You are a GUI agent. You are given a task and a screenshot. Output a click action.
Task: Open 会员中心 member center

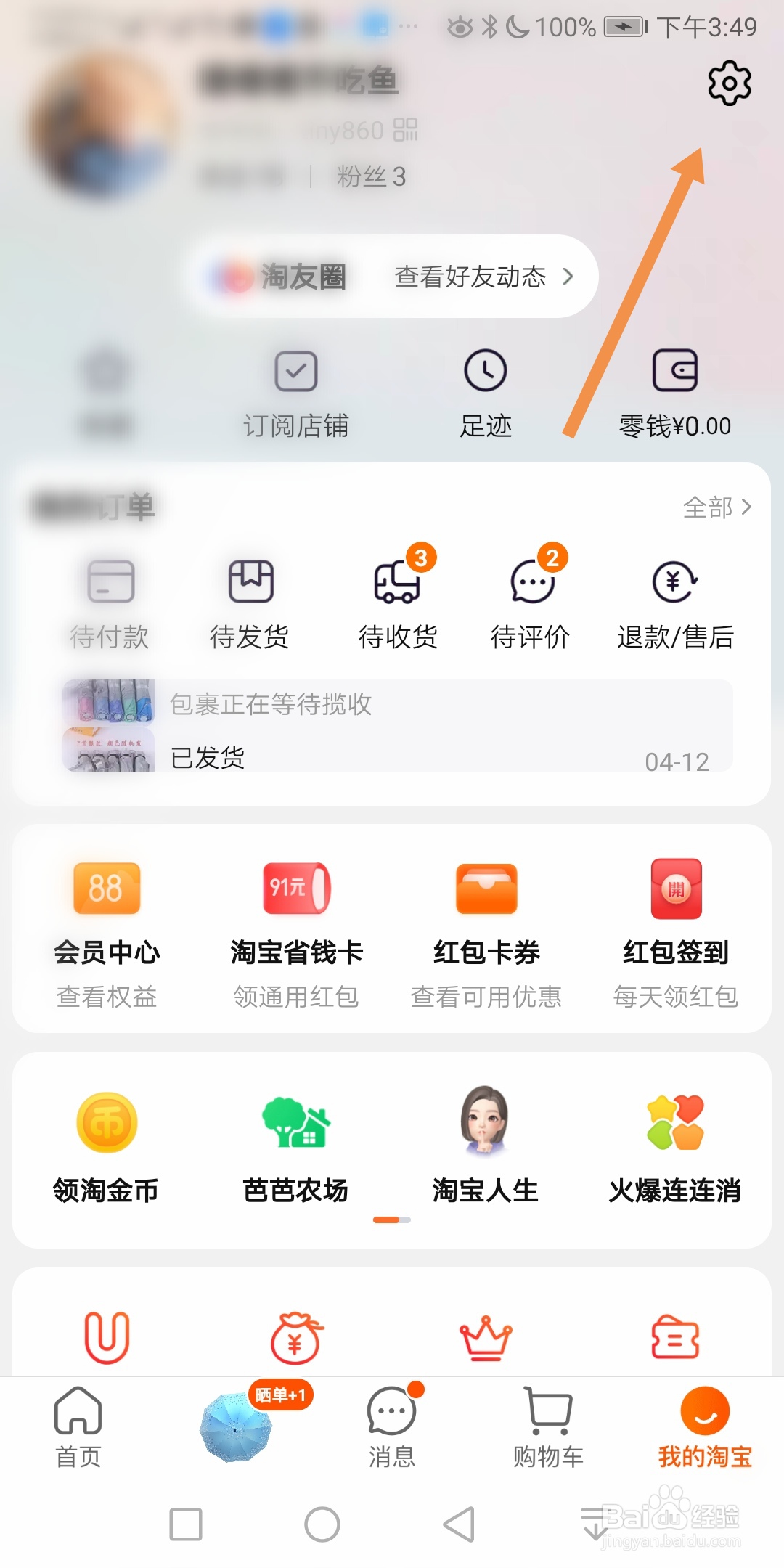click(107, 917)
